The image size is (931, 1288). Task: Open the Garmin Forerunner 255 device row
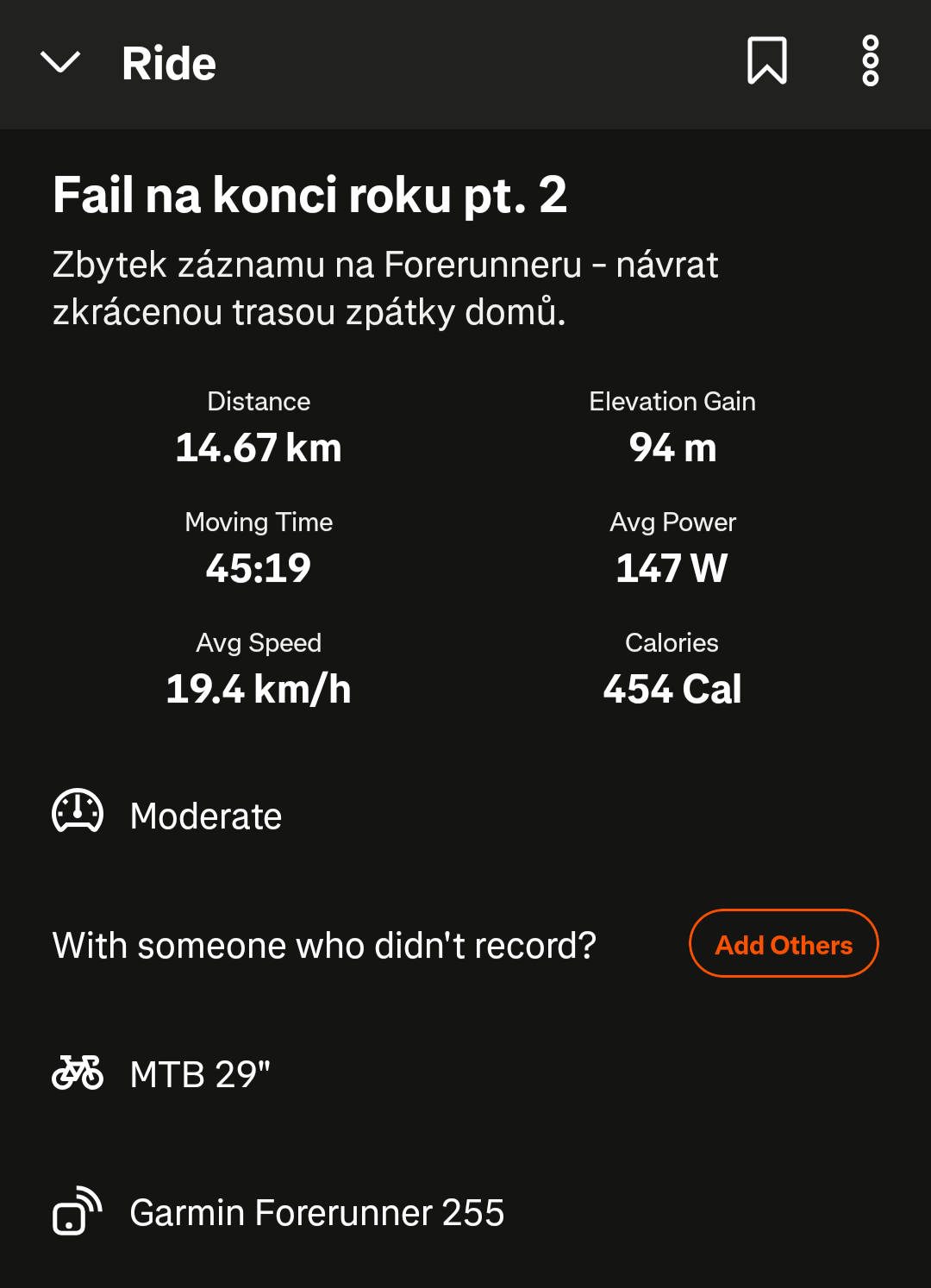[316, 1212]
